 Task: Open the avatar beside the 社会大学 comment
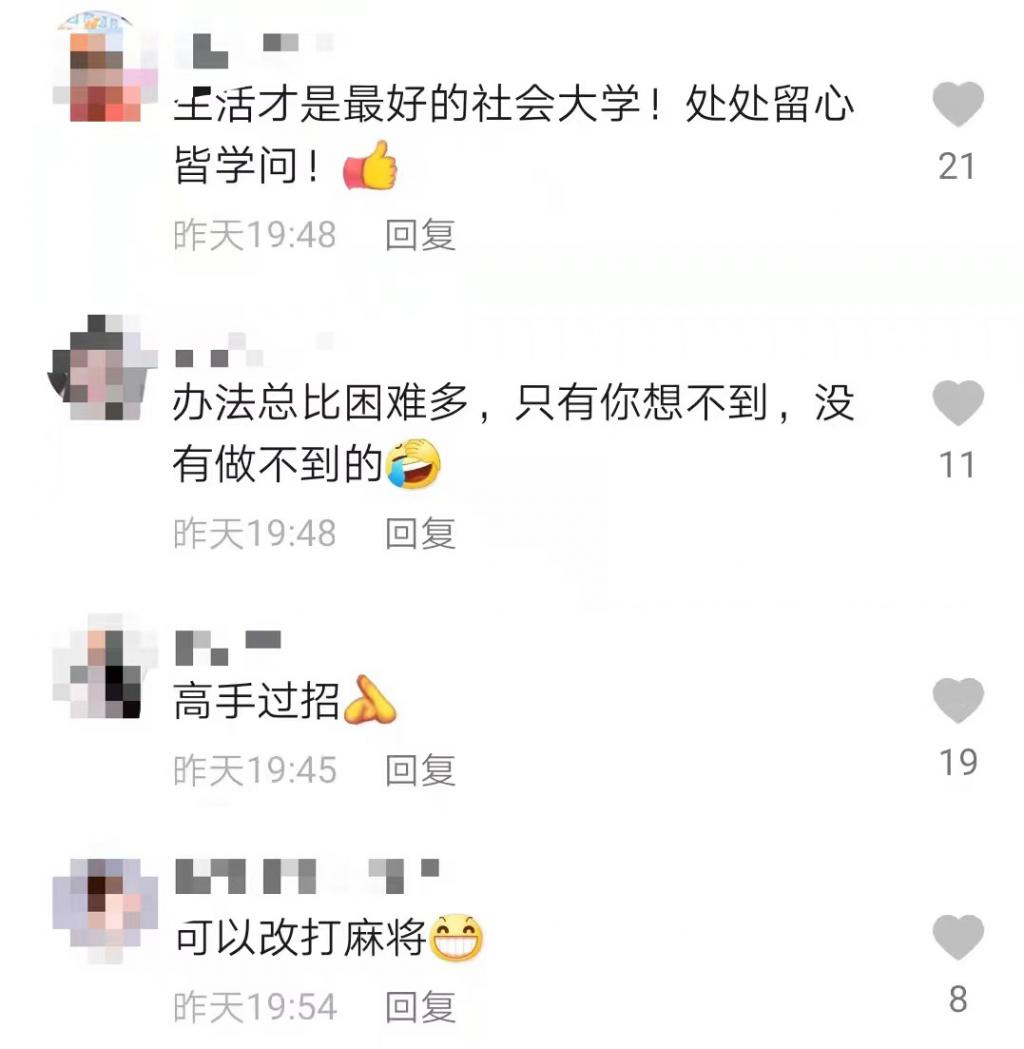click(x=104, y=77)
